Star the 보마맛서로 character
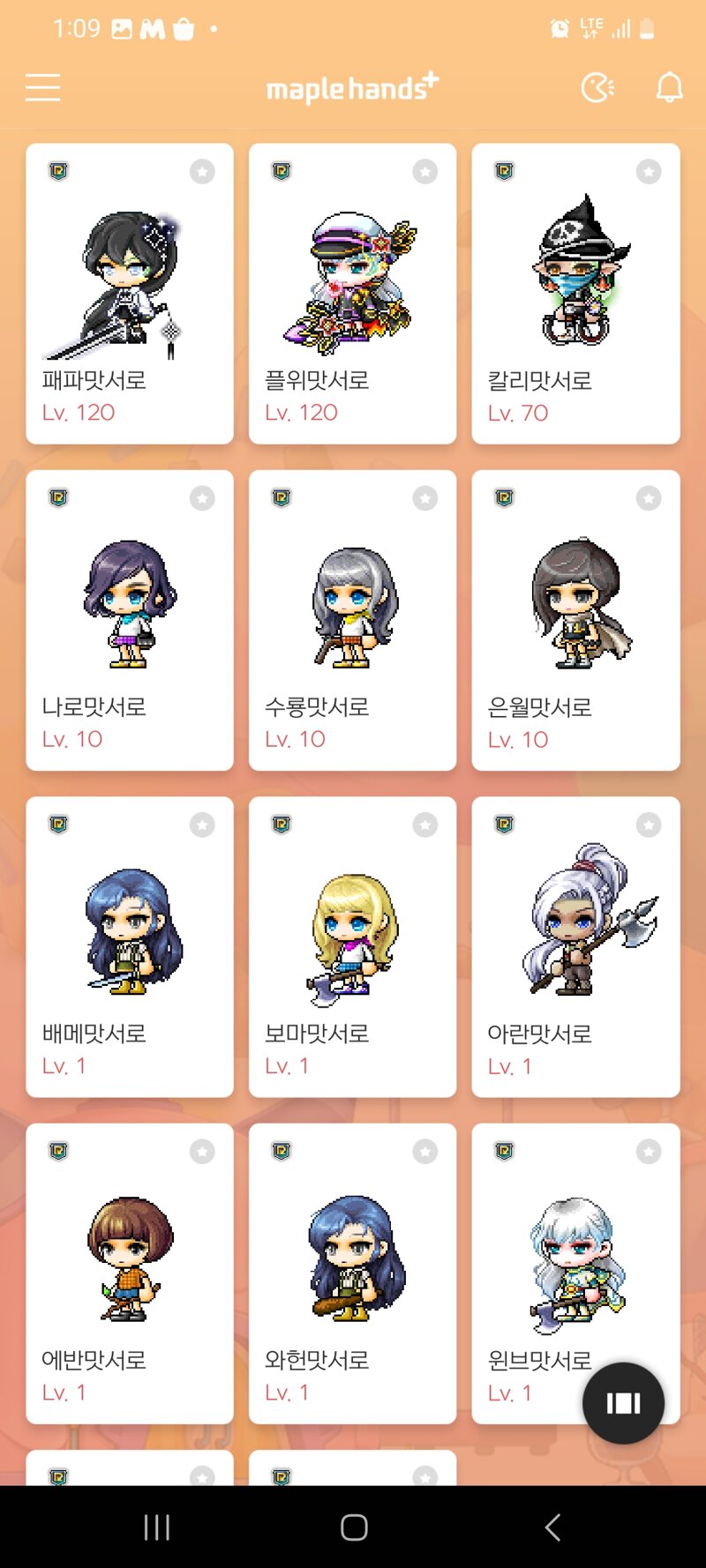 tap(425, 825)
